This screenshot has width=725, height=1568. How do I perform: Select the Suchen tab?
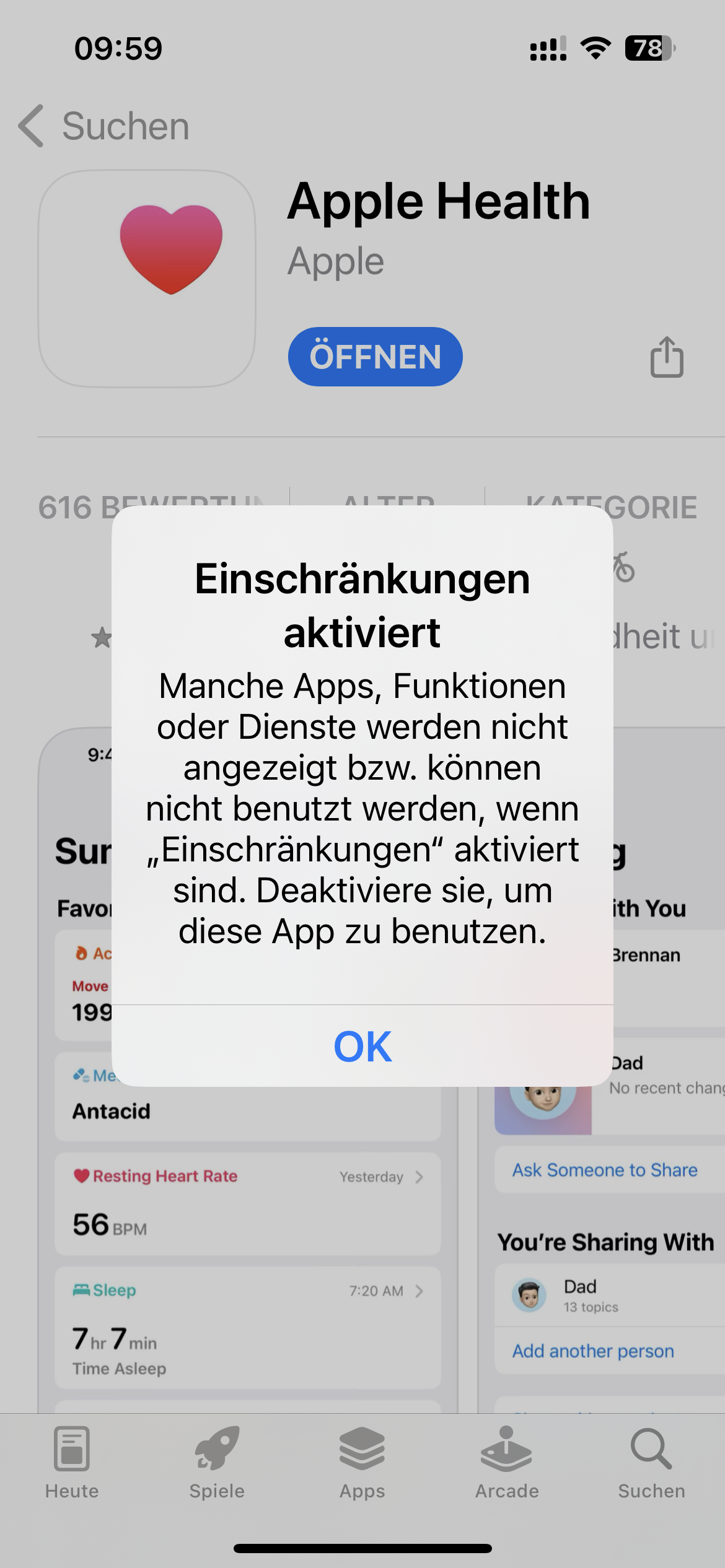(x=652, y=1463)
